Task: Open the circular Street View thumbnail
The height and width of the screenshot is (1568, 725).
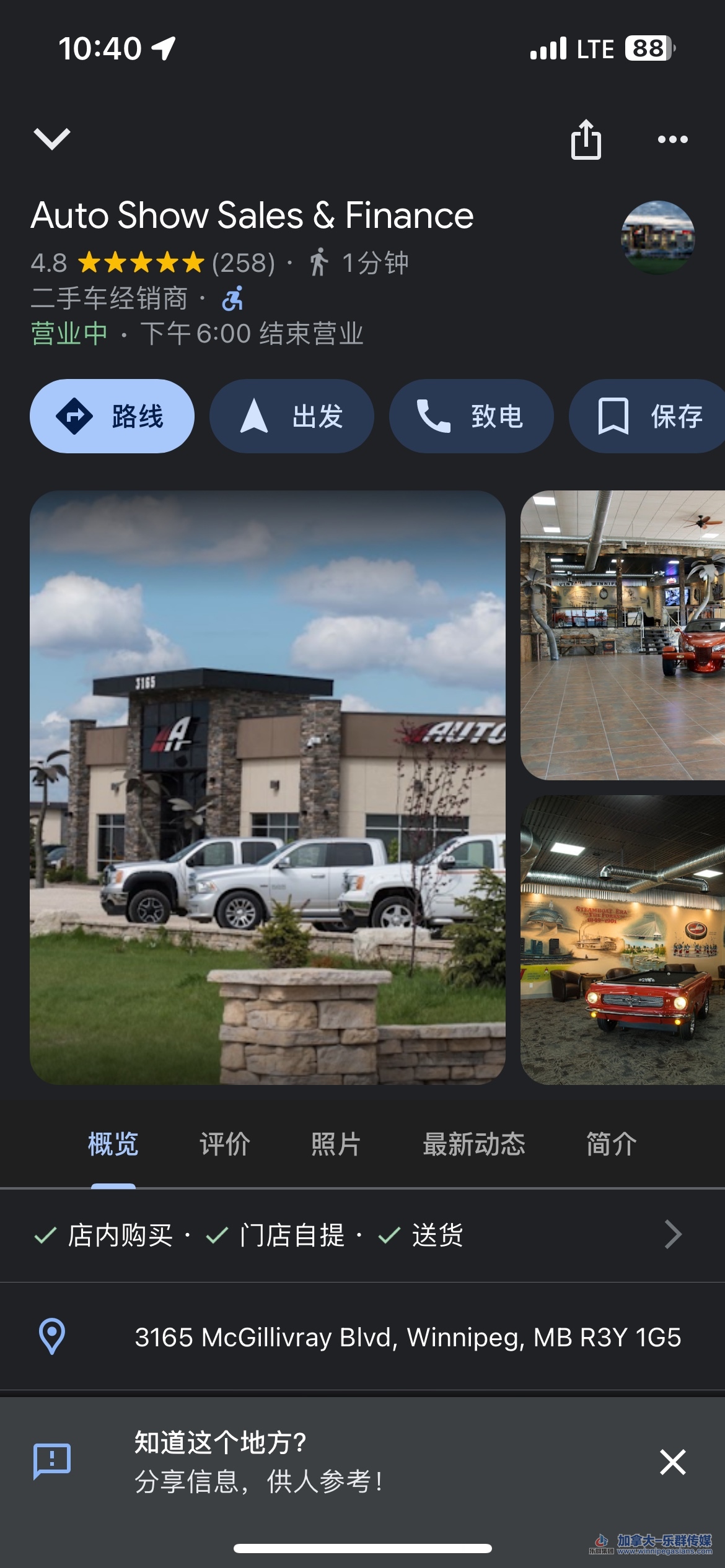Action: click(657, 237)
